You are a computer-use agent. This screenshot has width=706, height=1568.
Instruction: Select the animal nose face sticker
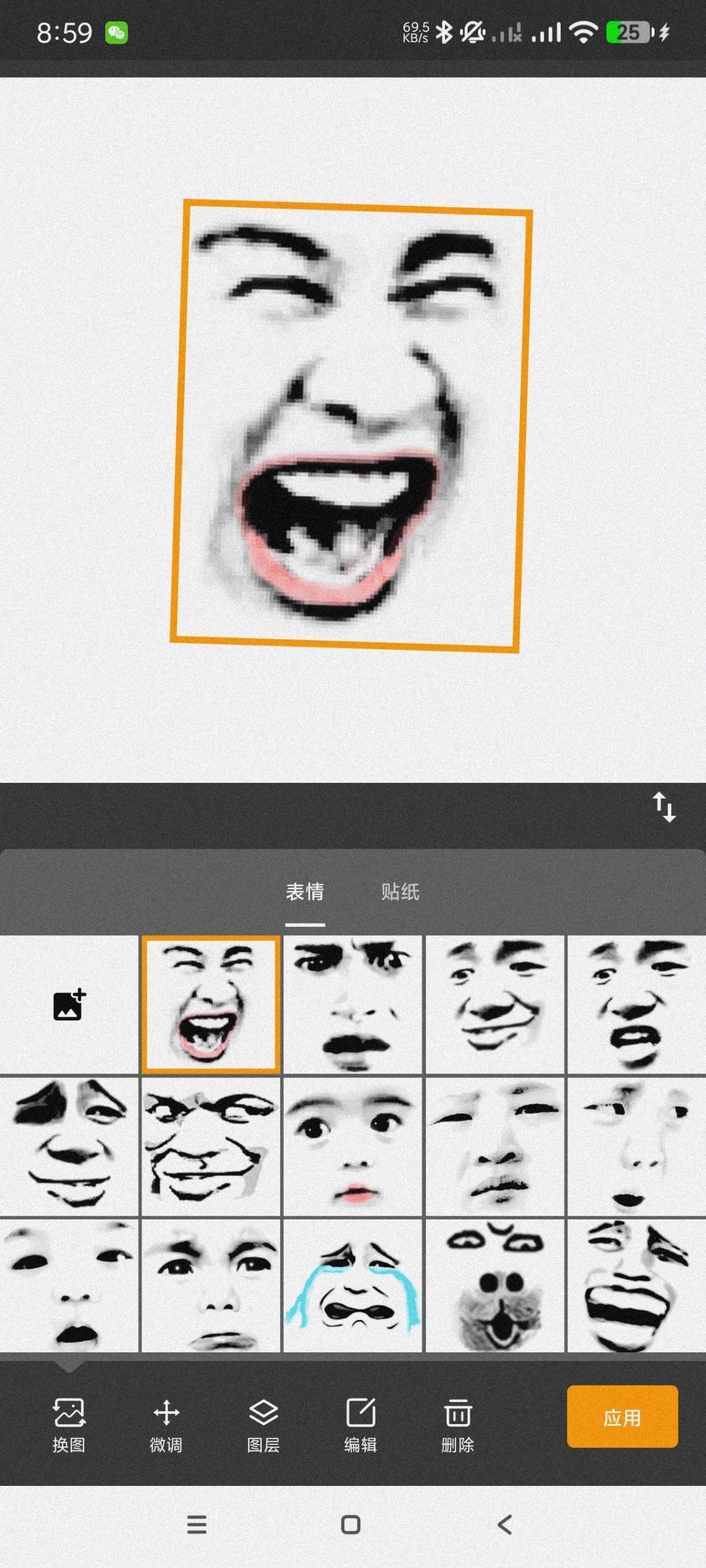[x=495, y=1285]
